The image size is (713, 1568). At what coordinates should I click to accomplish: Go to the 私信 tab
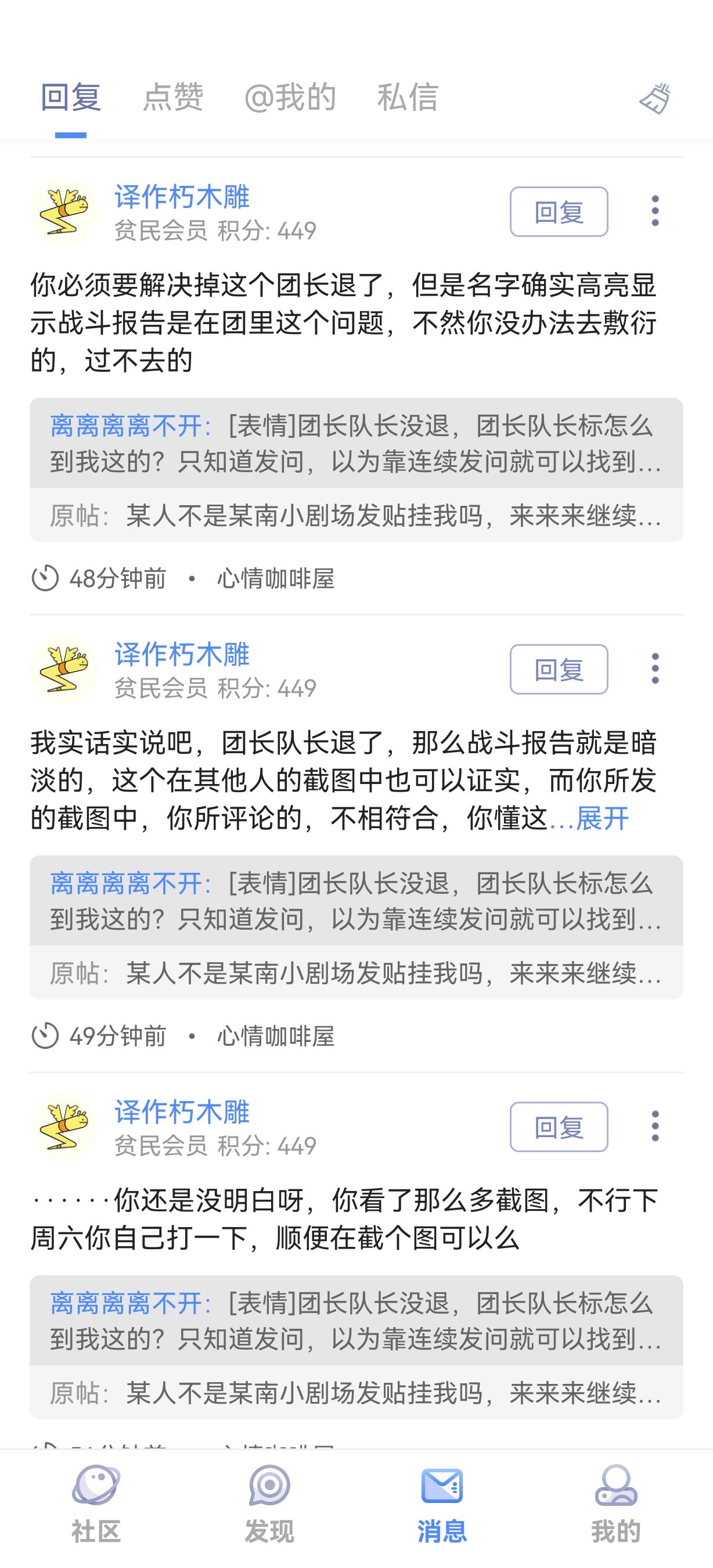pos(408,98)
